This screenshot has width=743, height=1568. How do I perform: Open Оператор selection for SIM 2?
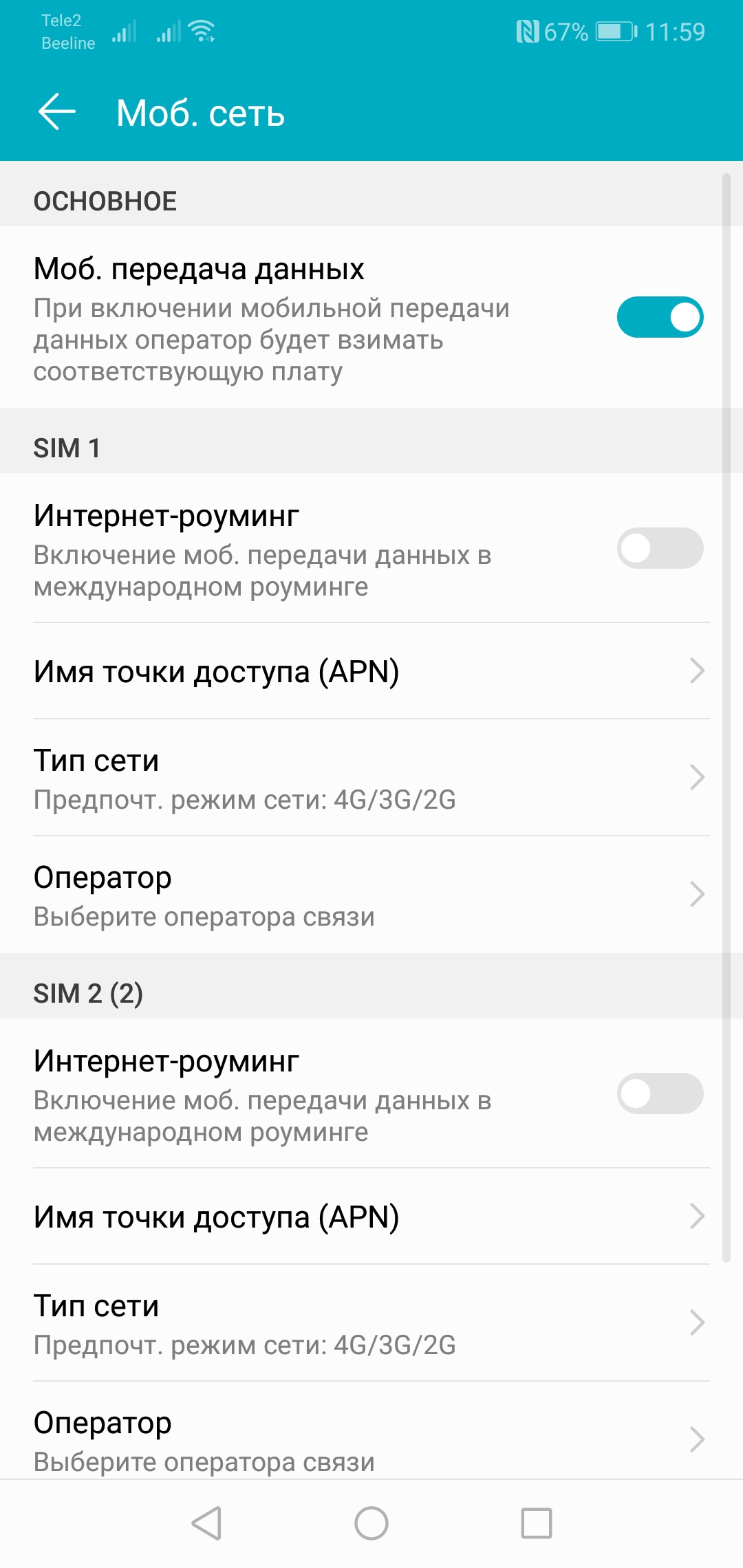[x=371, y=1439]
